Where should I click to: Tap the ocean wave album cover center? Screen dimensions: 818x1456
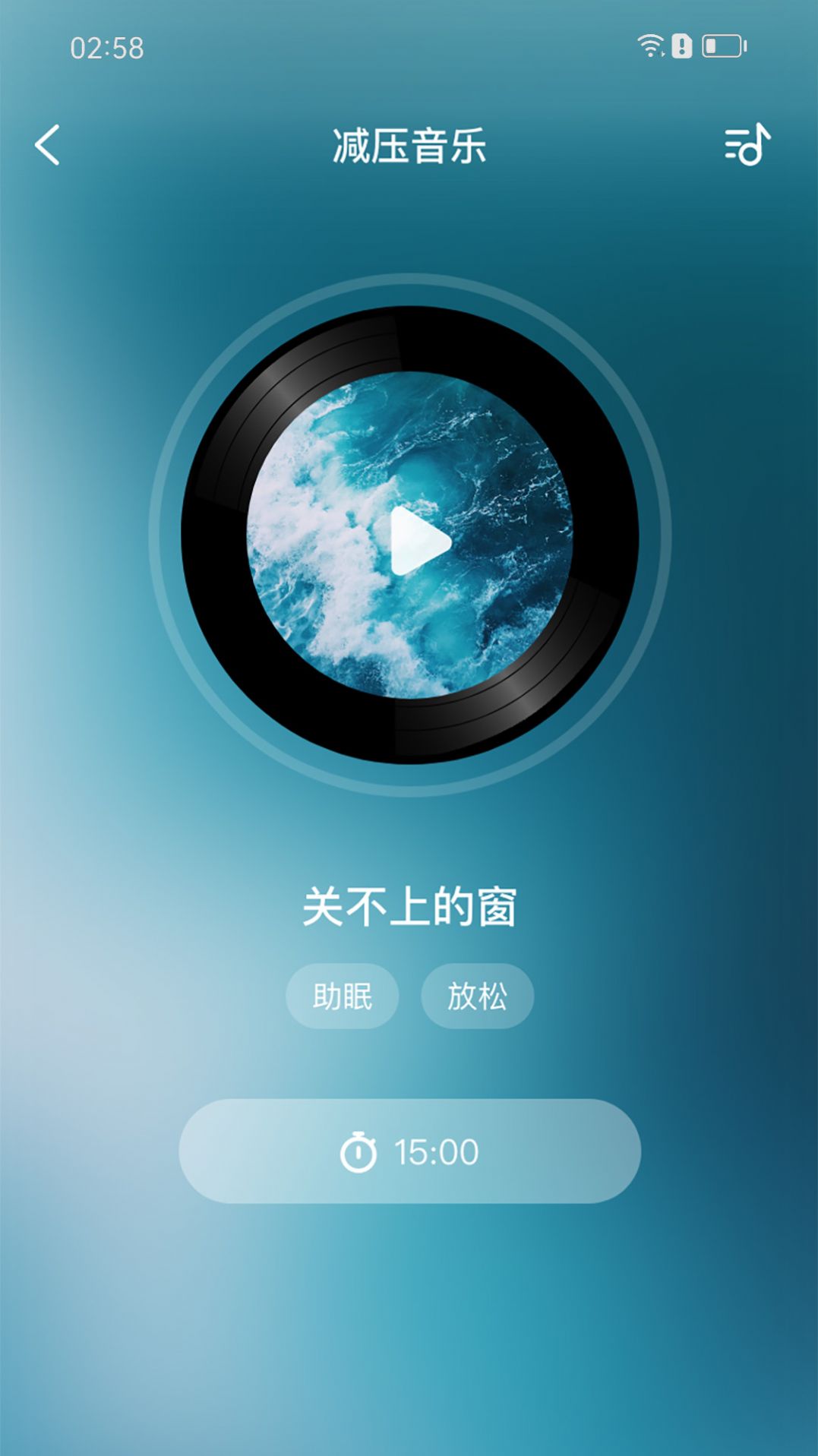(409, 541)
